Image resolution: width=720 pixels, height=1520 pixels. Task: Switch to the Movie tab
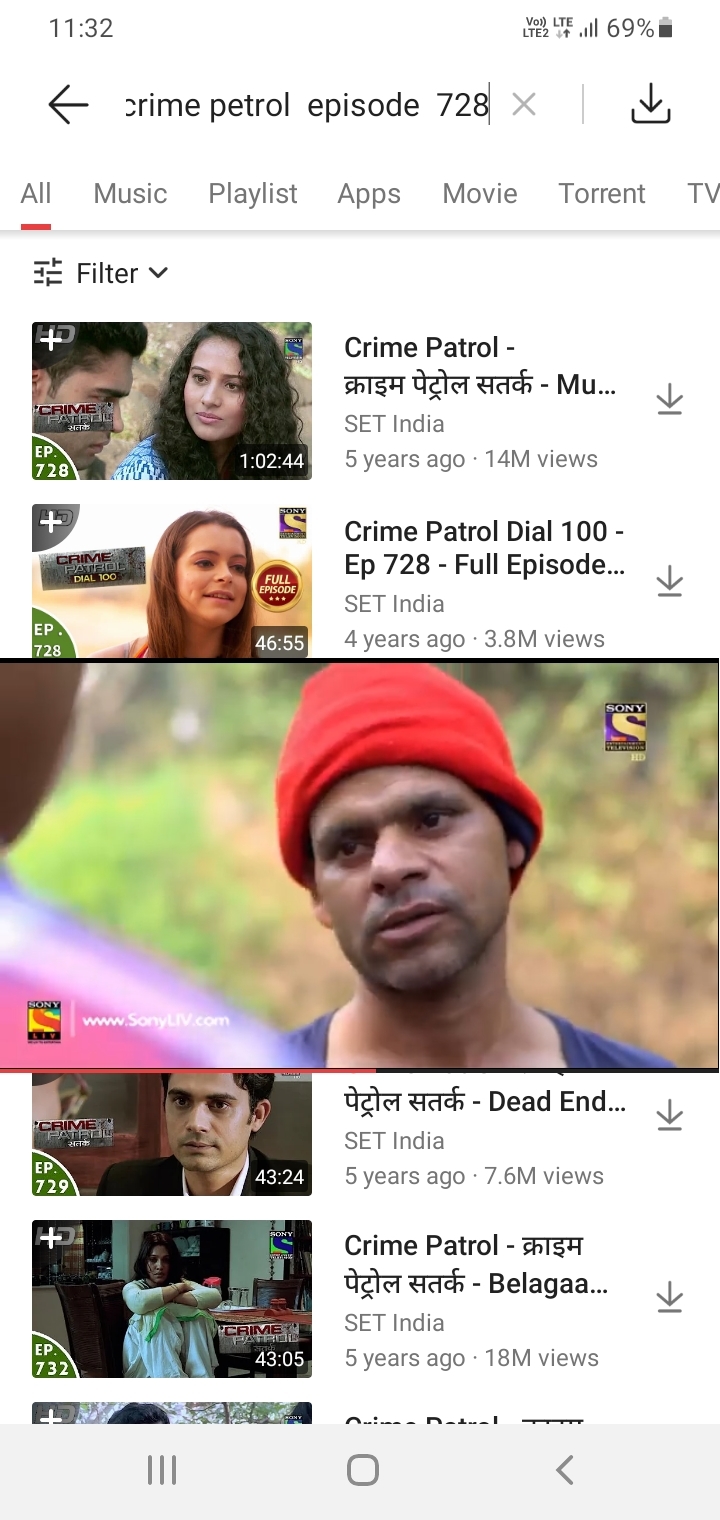[x=480, y=193]
